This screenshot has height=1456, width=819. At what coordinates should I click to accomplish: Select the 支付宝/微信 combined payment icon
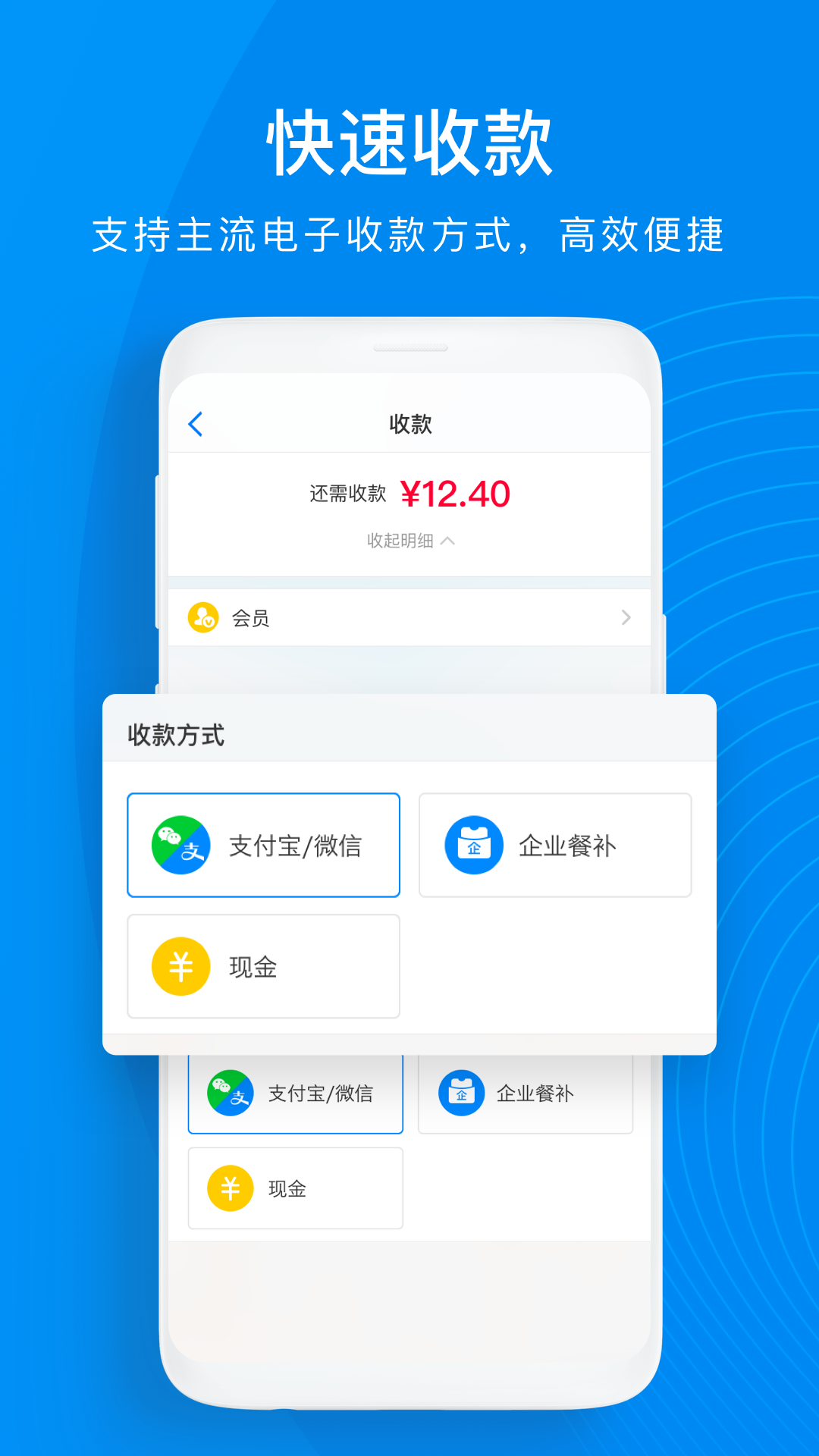point(180,844)
